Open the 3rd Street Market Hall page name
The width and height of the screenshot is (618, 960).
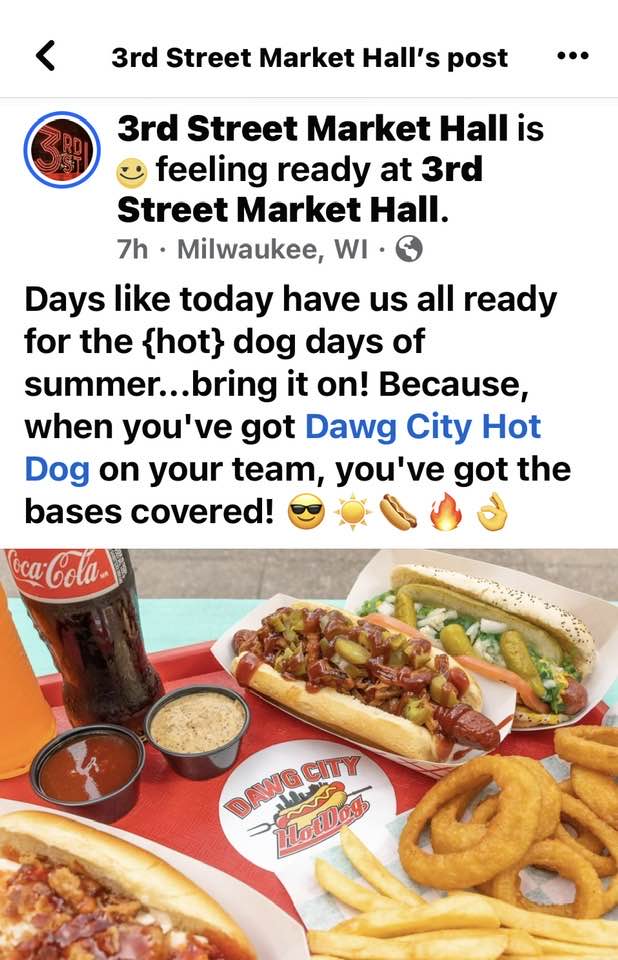coord(312,128)
